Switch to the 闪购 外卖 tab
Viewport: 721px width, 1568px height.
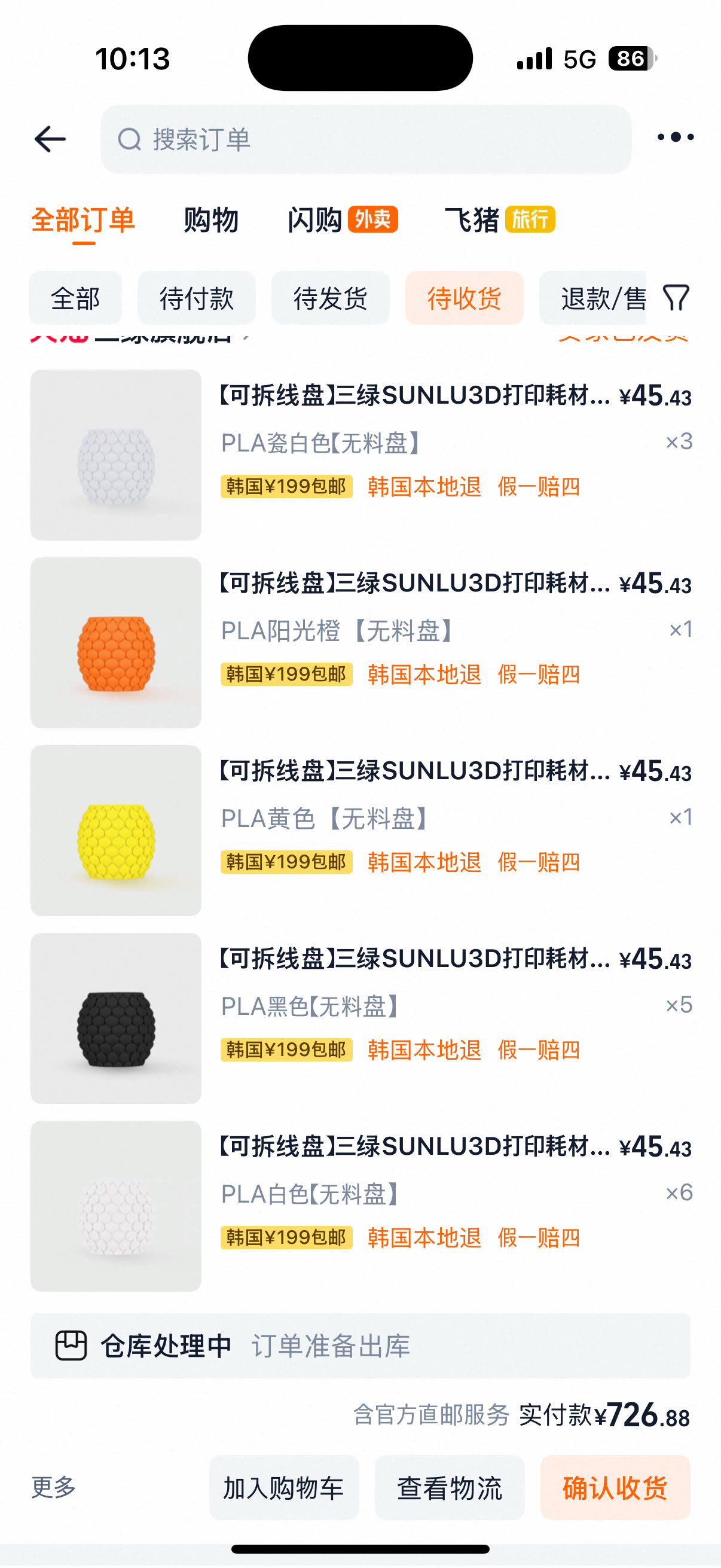(342, 219)
